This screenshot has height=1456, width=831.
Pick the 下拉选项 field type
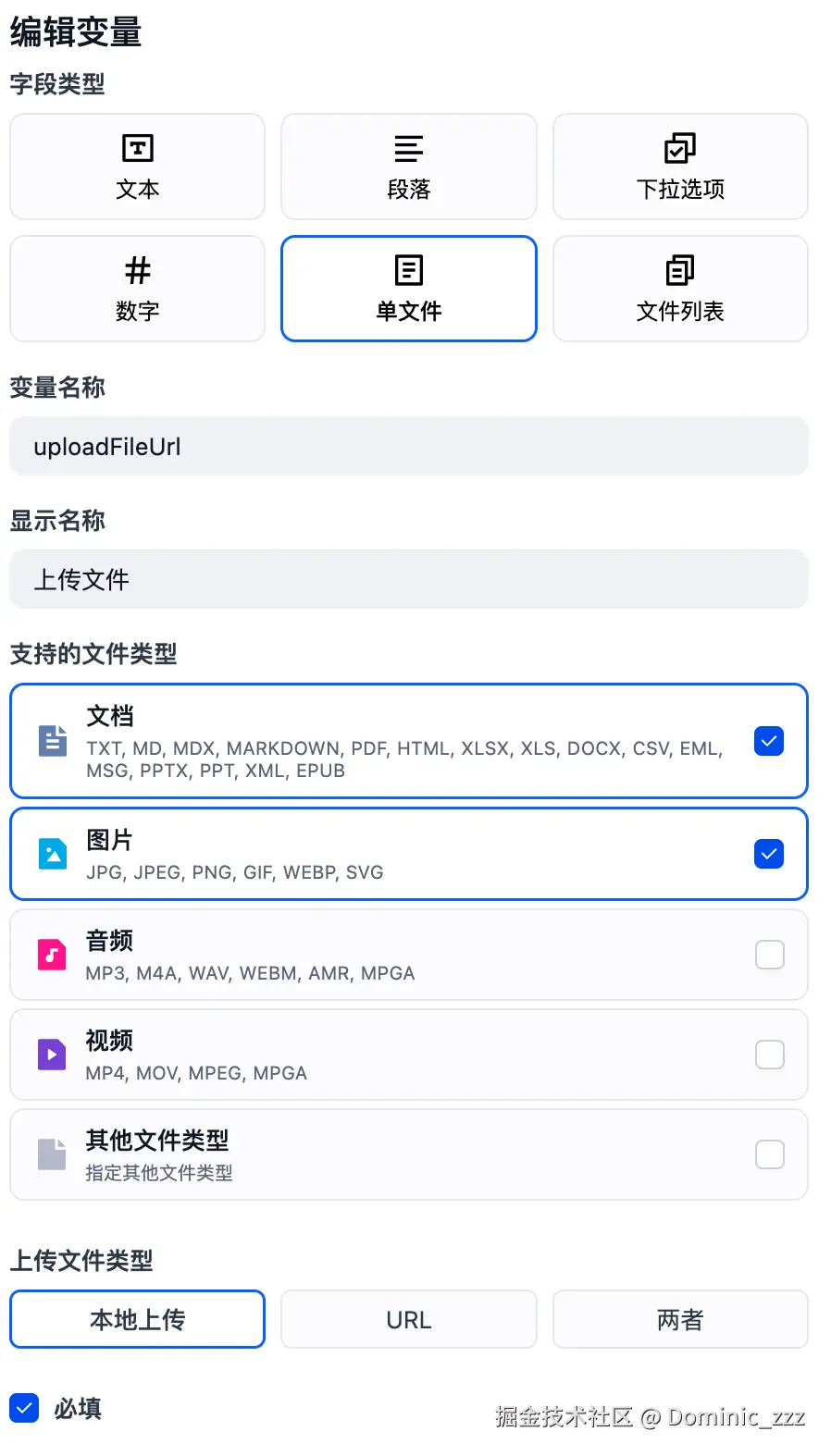point(680,167)
